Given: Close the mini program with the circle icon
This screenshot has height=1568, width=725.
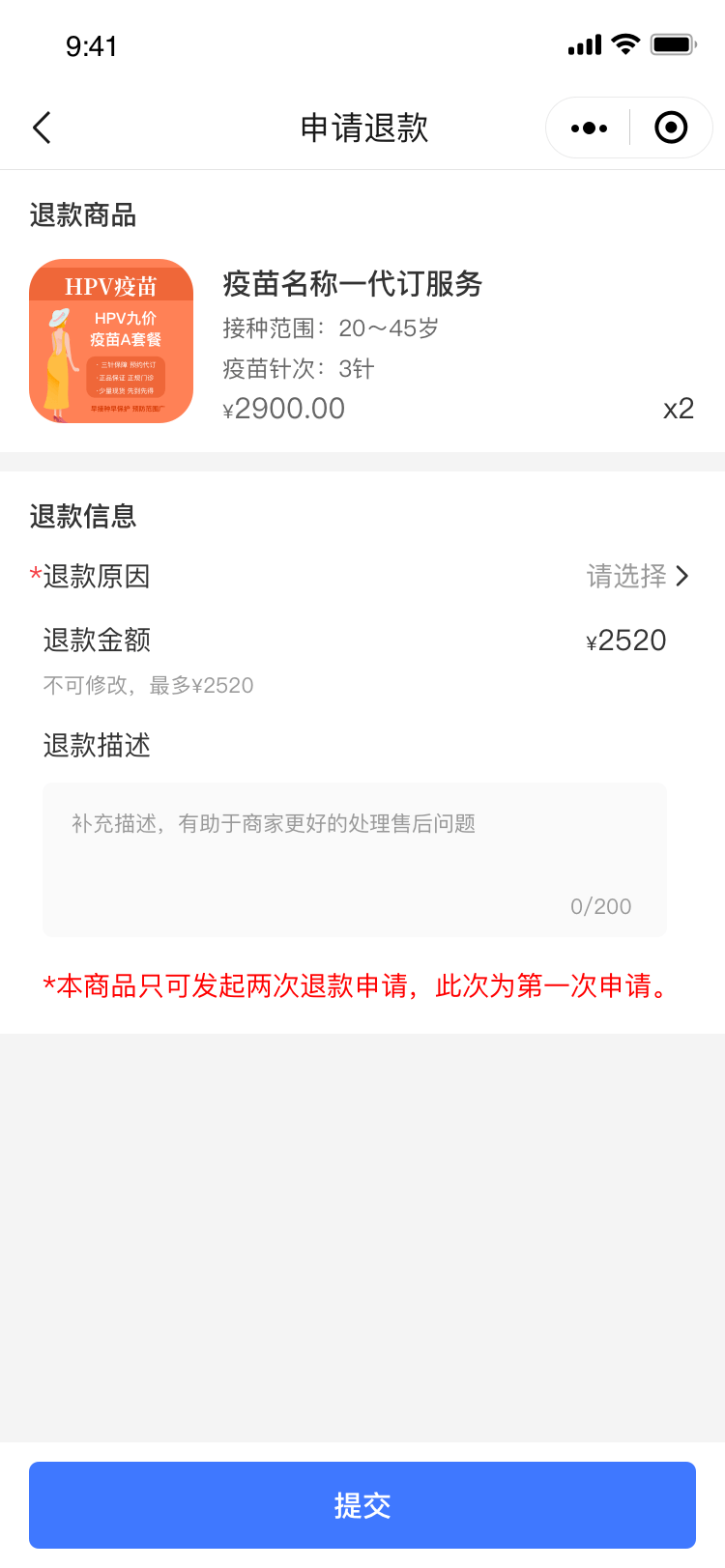Looking at the screenshot, I should (671, 128).
